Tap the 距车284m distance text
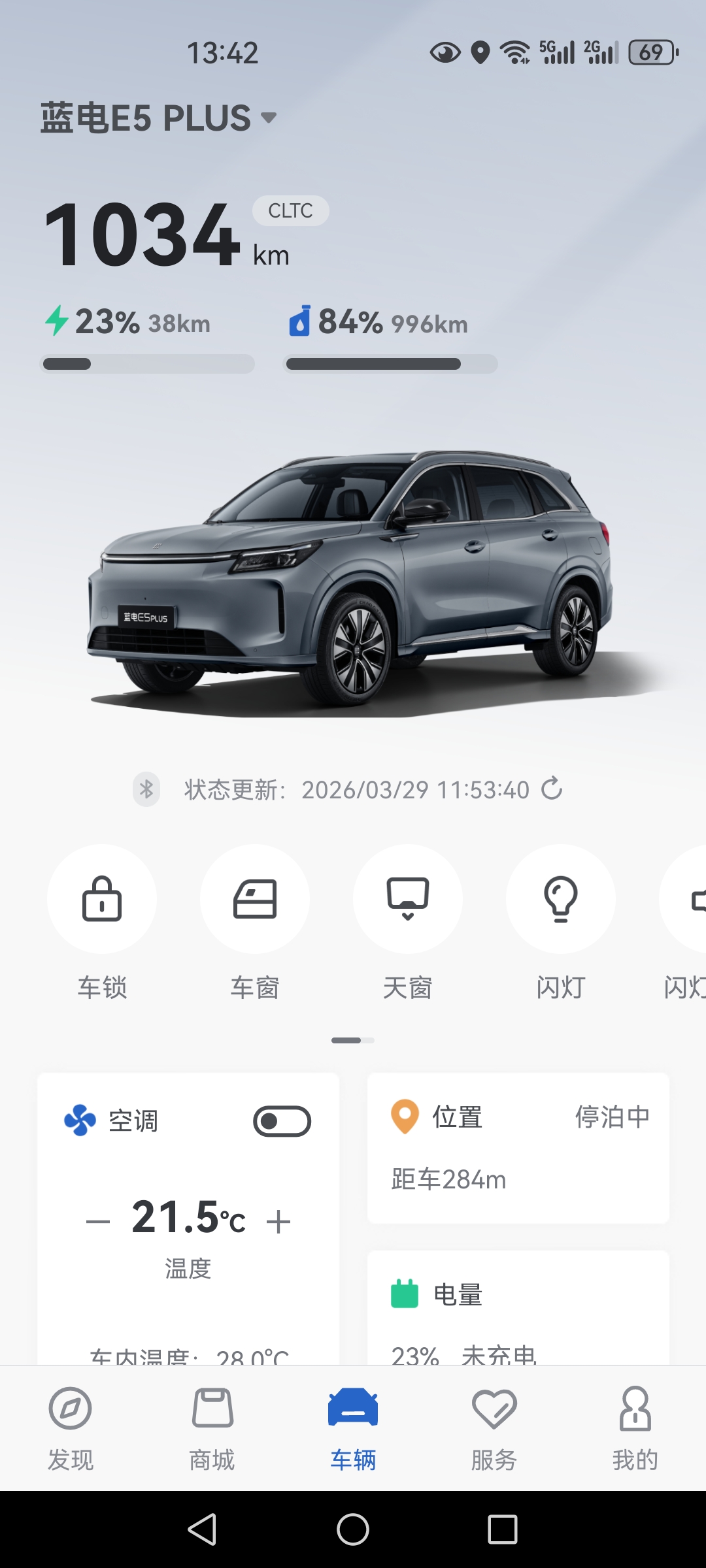 pos(446,1179)
